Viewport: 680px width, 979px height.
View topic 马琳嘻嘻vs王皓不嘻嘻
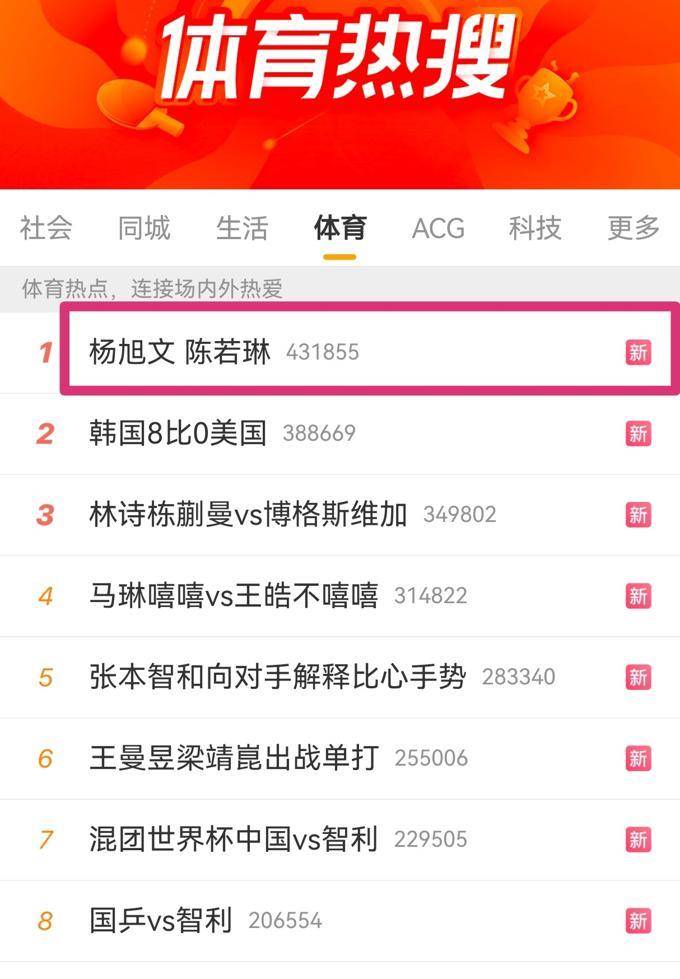233,595
